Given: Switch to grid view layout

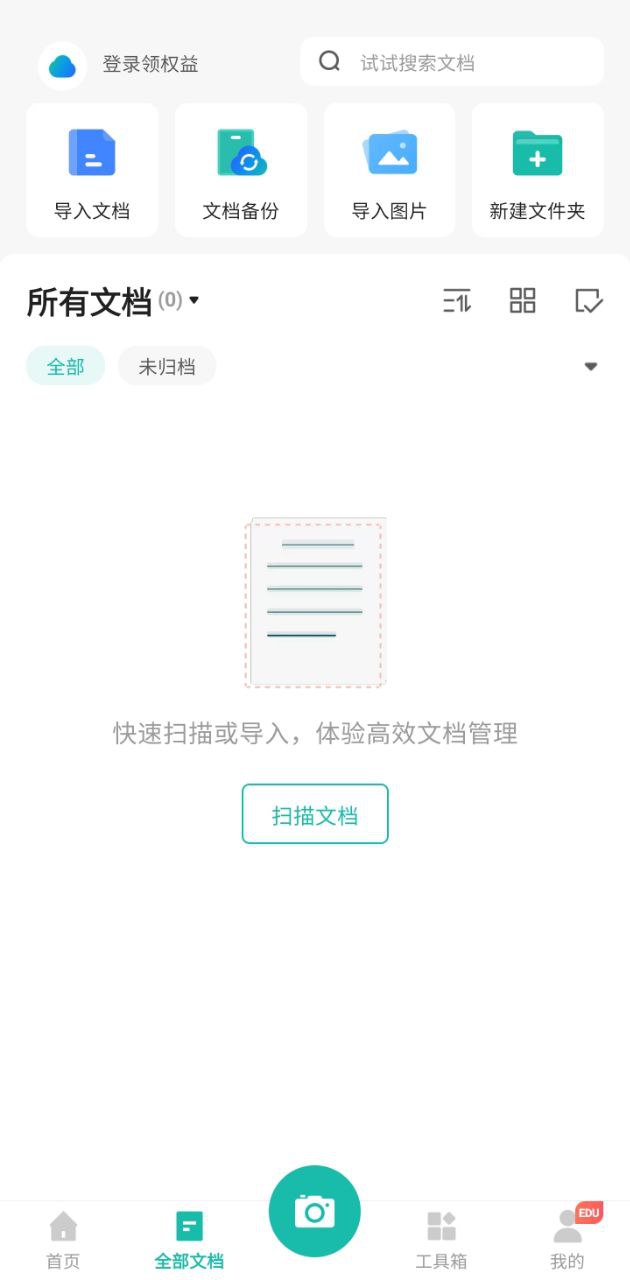Looking at the screenshot, I should point(523,300).
